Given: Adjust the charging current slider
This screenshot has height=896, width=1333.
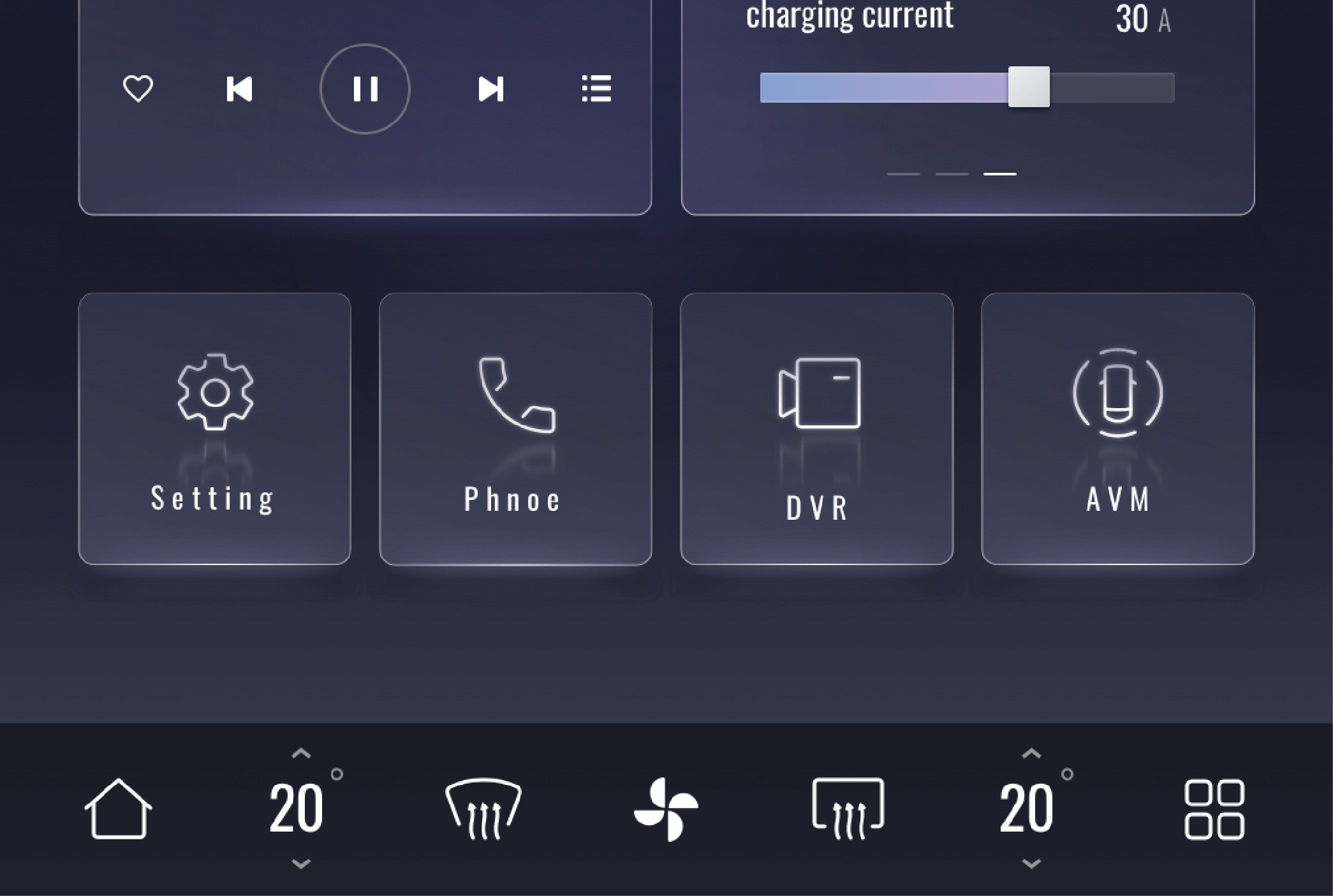Looking at the screenshot, I should 1029,87.
